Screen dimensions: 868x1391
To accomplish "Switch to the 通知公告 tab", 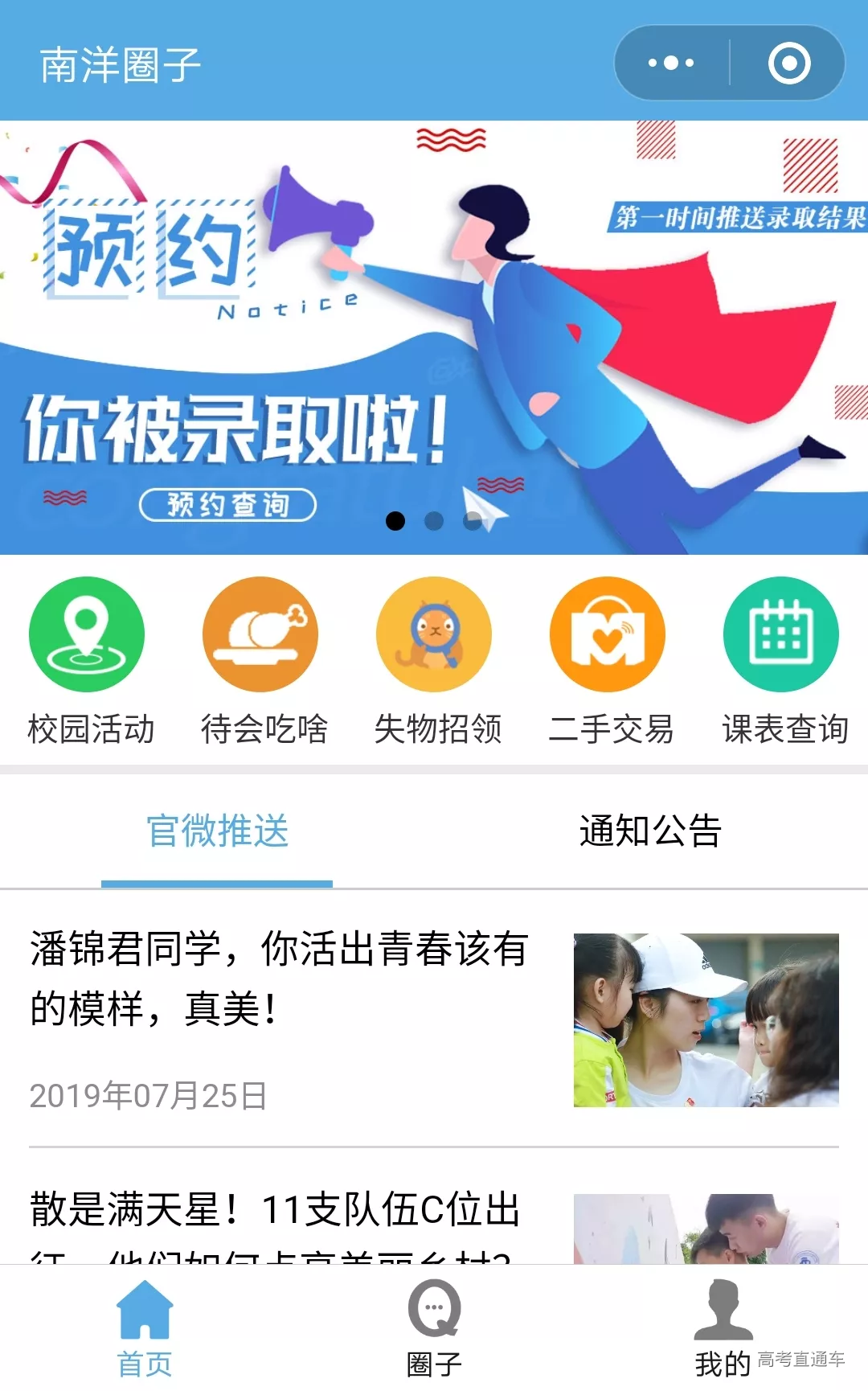I will point(650,831).
